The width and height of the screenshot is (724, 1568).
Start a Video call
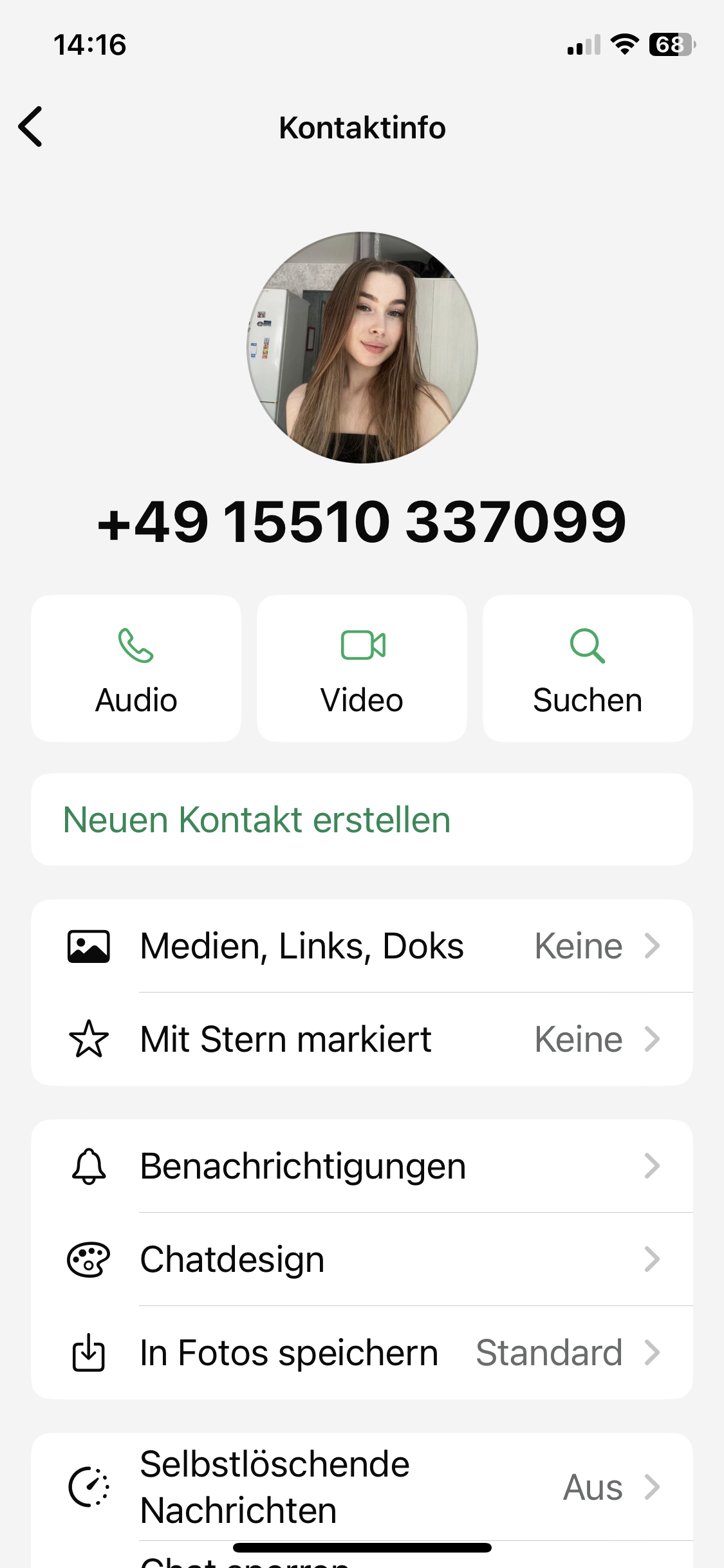click(x=362, y=669)
